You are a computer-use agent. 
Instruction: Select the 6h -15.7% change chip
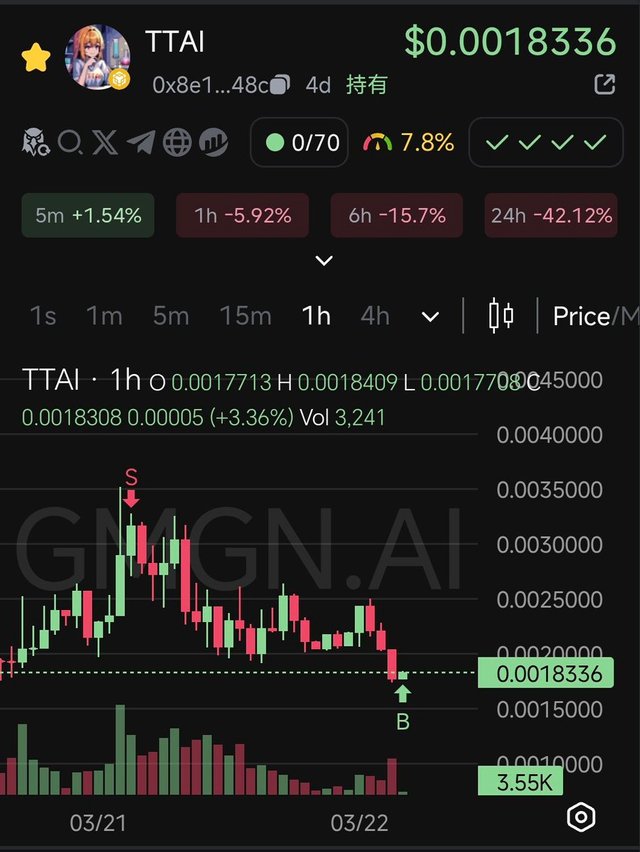pyautogui.click(x=397, y=215)
